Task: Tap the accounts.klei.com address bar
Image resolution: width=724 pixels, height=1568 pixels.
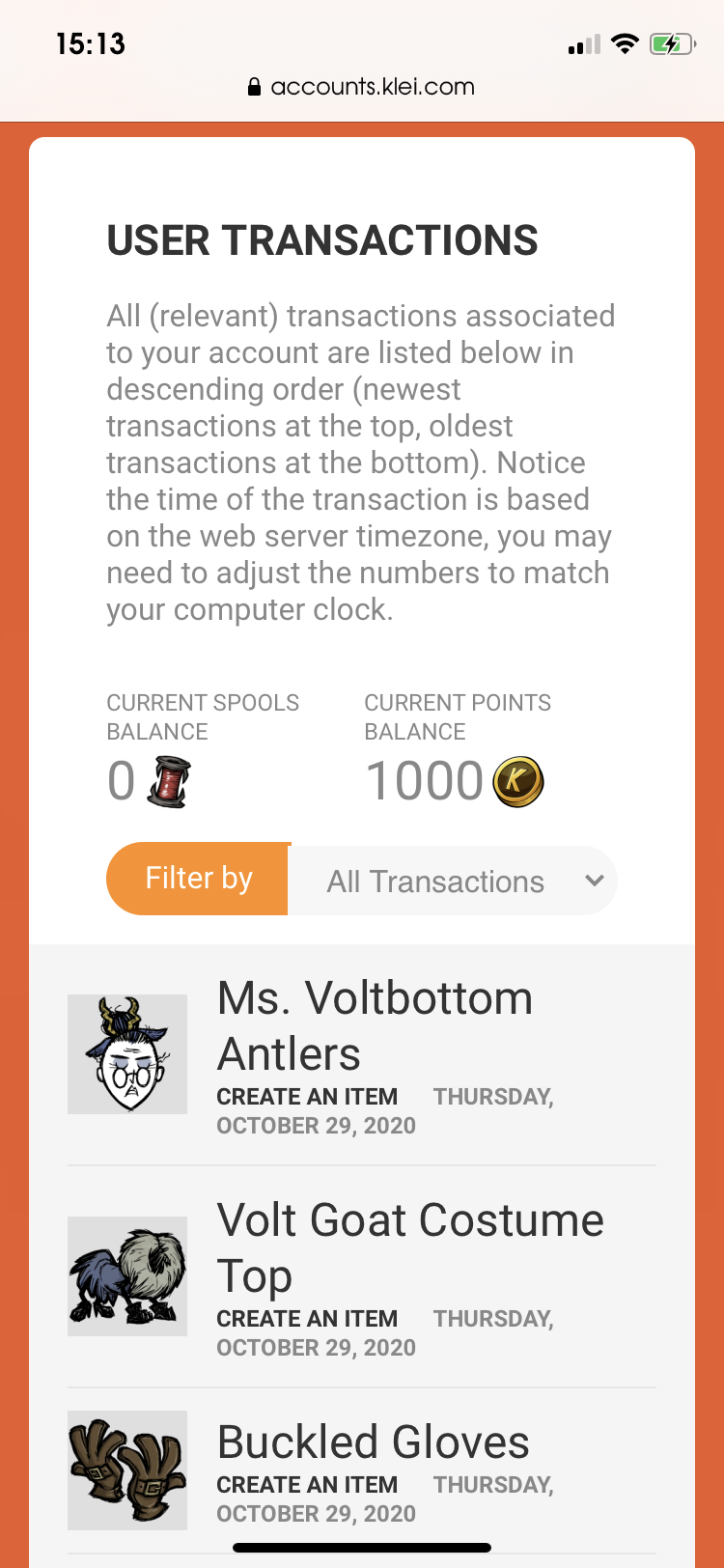Action: [362, 87]
